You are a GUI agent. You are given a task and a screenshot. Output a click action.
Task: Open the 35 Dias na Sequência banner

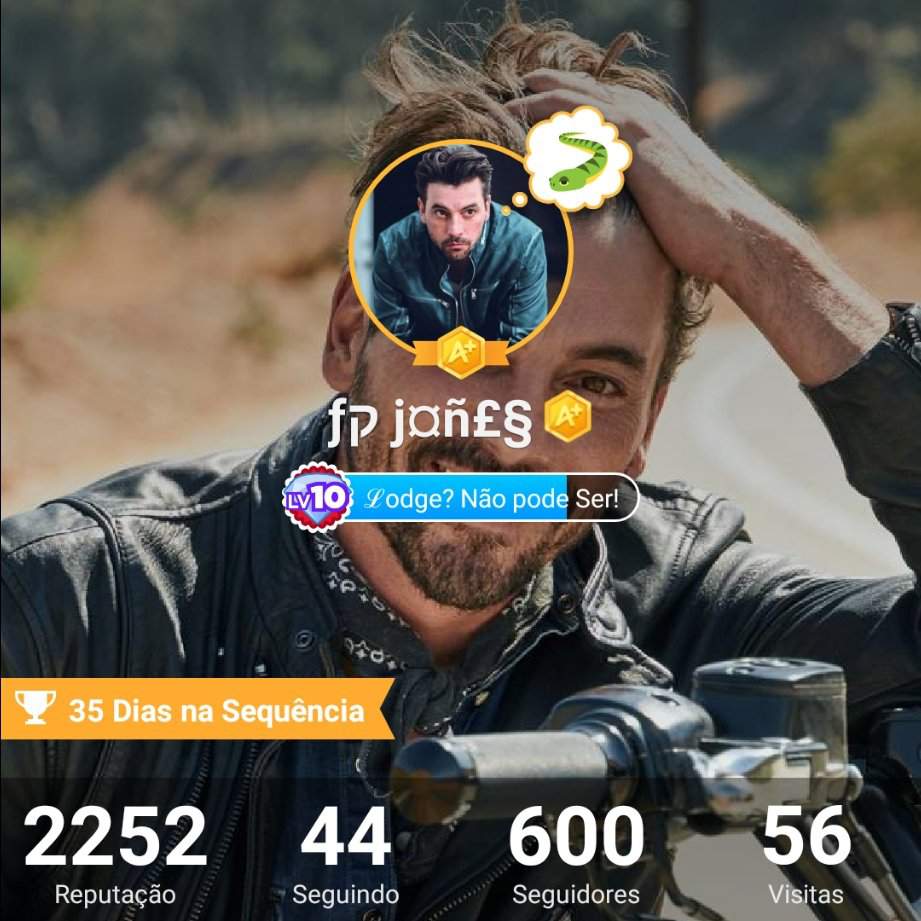[x=195, y=711]
